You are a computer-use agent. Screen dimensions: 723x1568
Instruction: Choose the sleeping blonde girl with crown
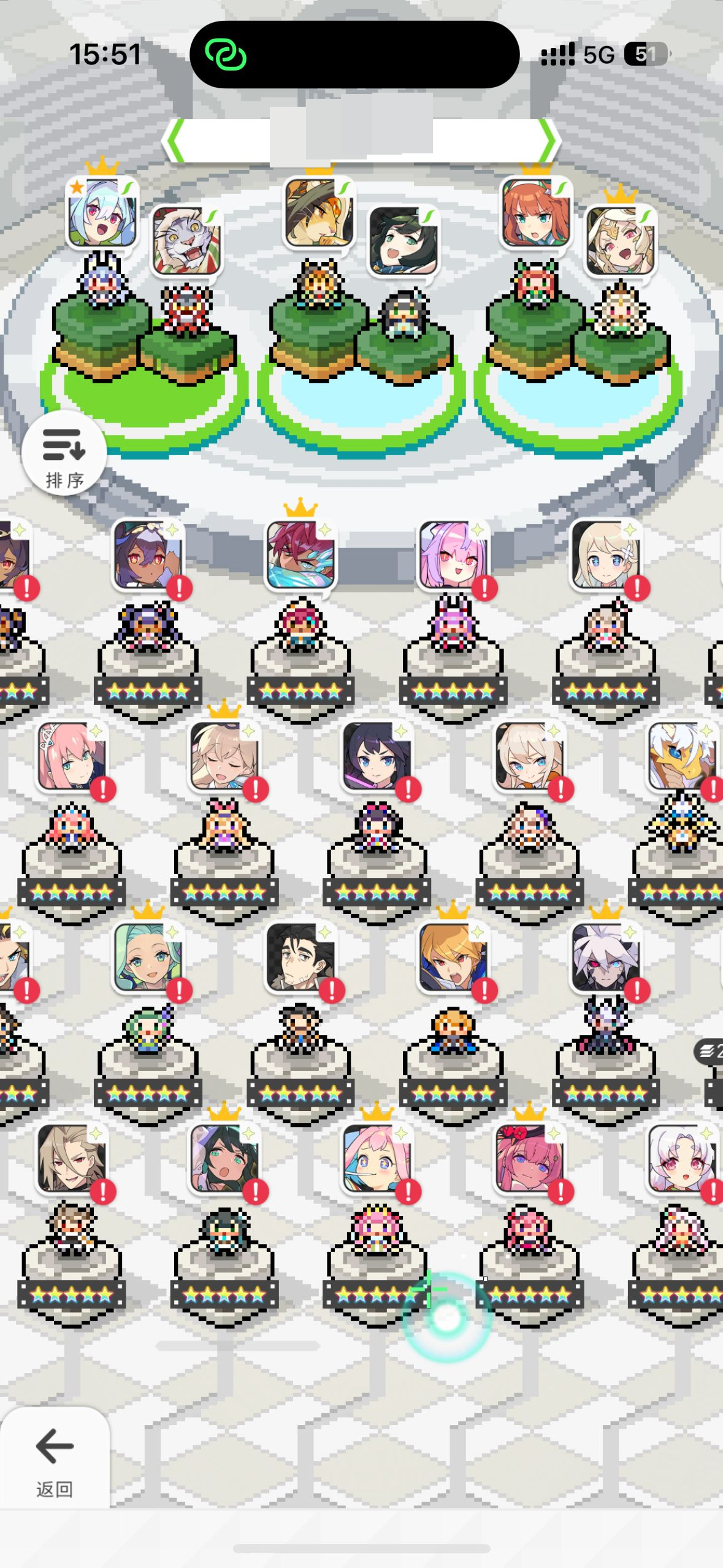coord(224,756)
